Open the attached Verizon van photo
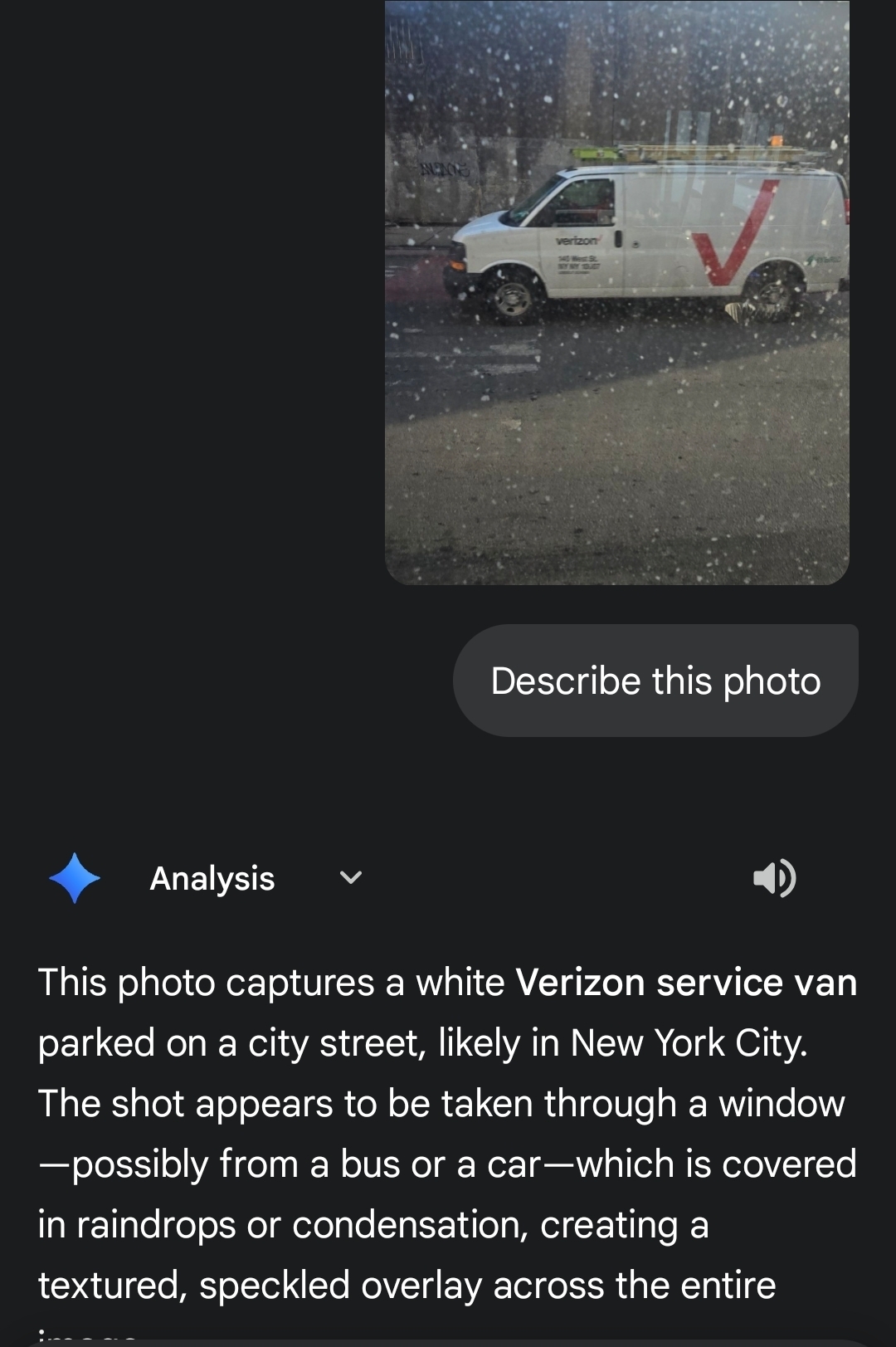The width and height of the screenshot is (896, 1347). coord(616,290)
